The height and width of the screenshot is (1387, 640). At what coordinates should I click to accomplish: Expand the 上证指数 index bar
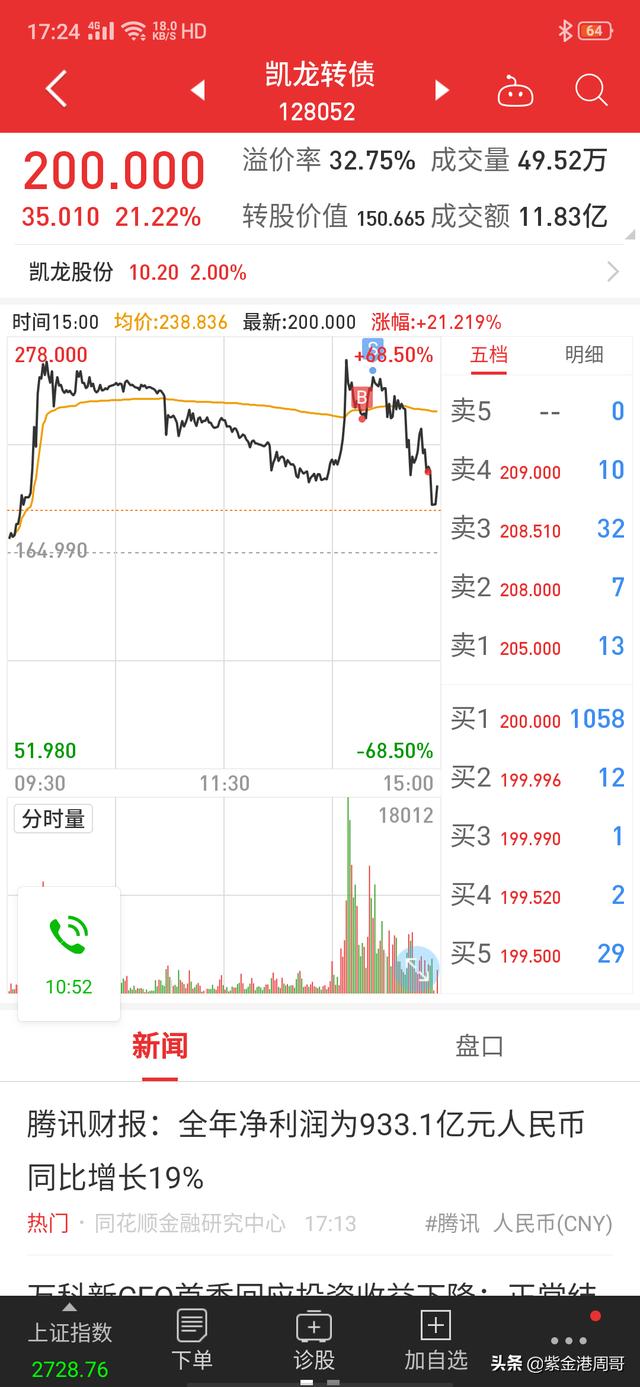point(69,1340)
